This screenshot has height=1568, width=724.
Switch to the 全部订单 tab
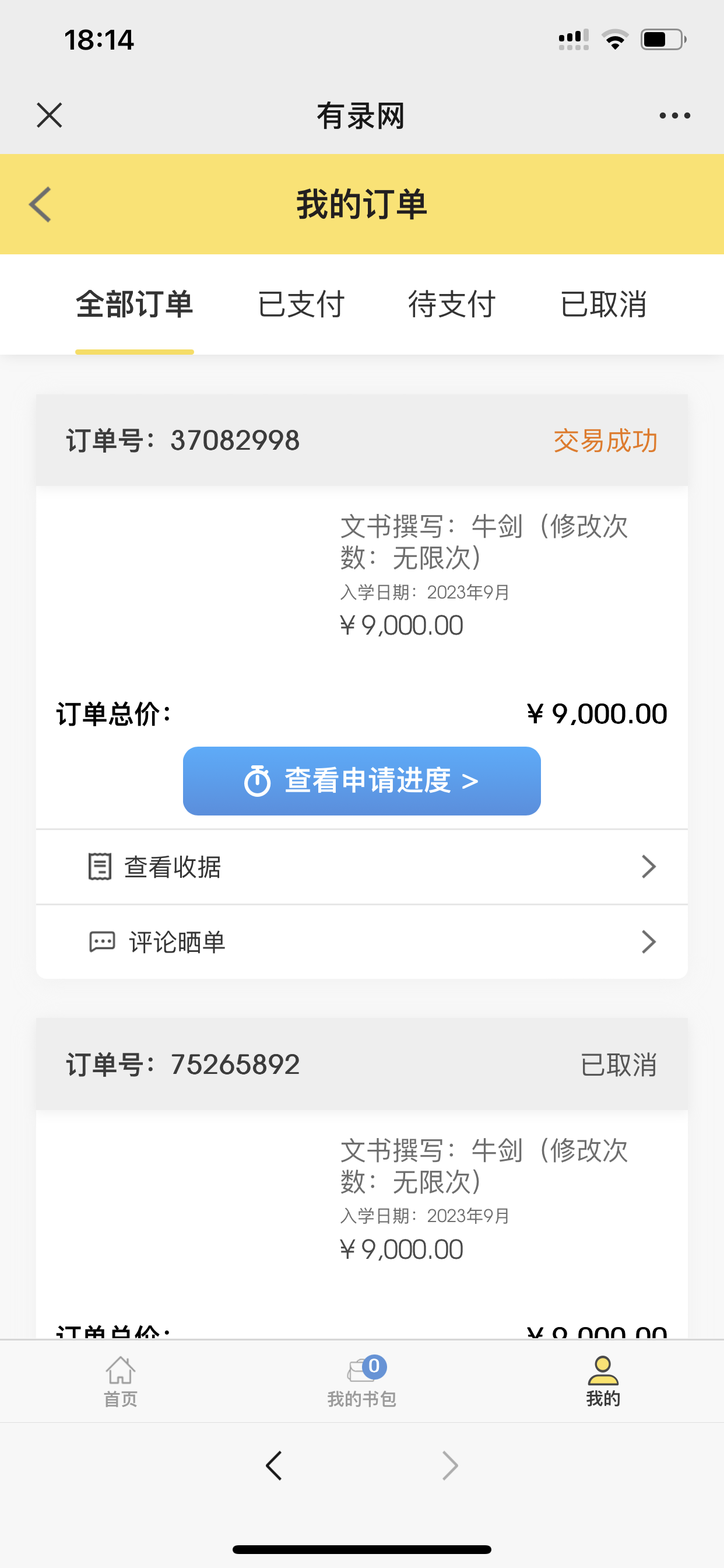click(135, 304)
